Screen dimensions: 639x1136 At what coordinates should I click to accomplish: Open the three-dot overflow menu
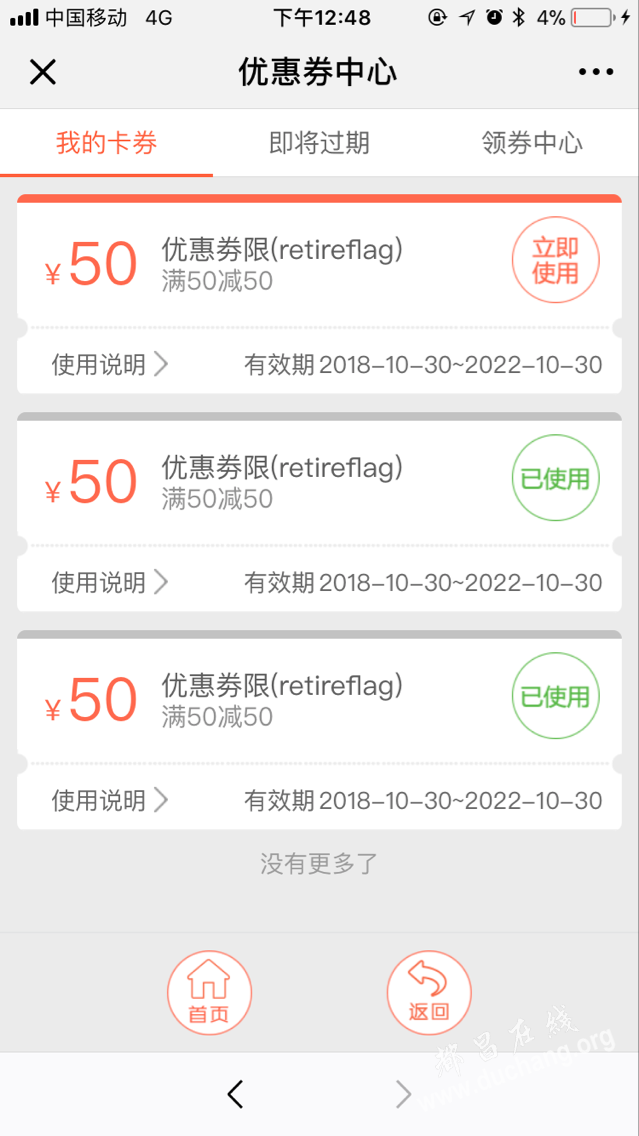point(596,72)
